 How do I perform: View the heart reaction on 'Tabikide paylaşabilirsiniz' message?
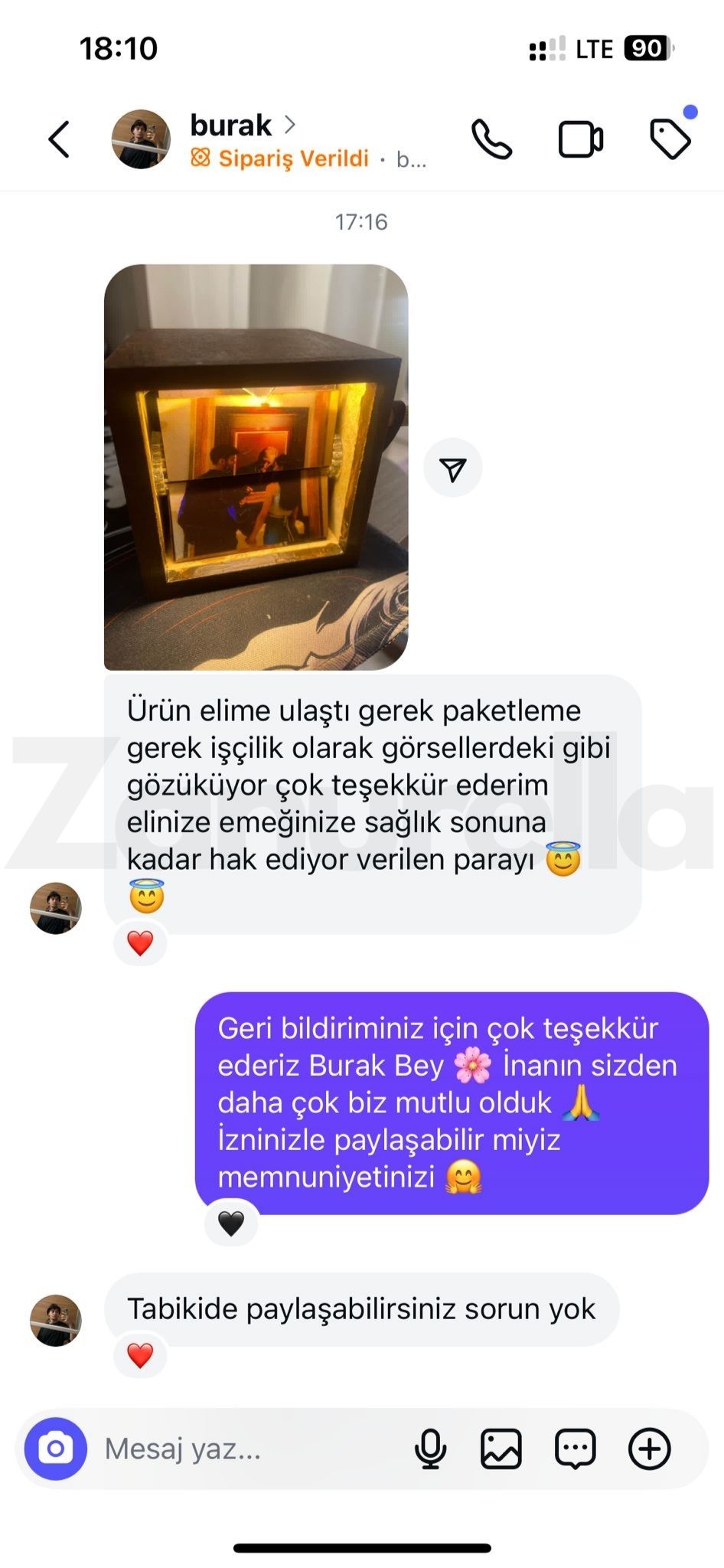(140, 1355)
